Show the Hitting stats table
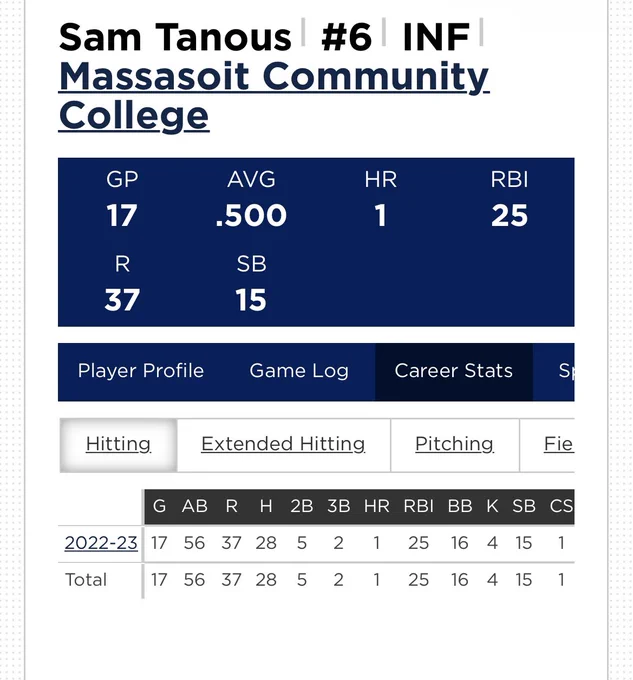Image resolution: width=633 pixels, height=680 pixels. coord(118,445)
